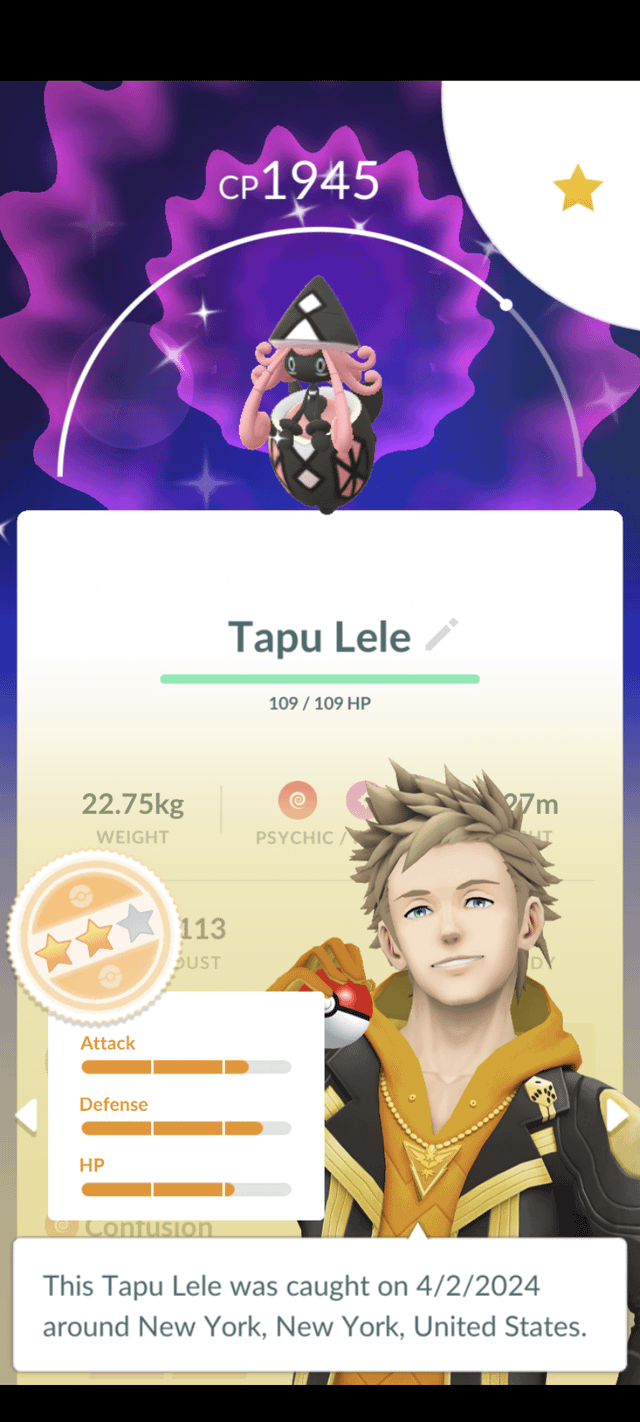Viewport: 640px width, 1422px height.
Task: Dismiss the appraisal caught-on message
Action: point(320,1305)
